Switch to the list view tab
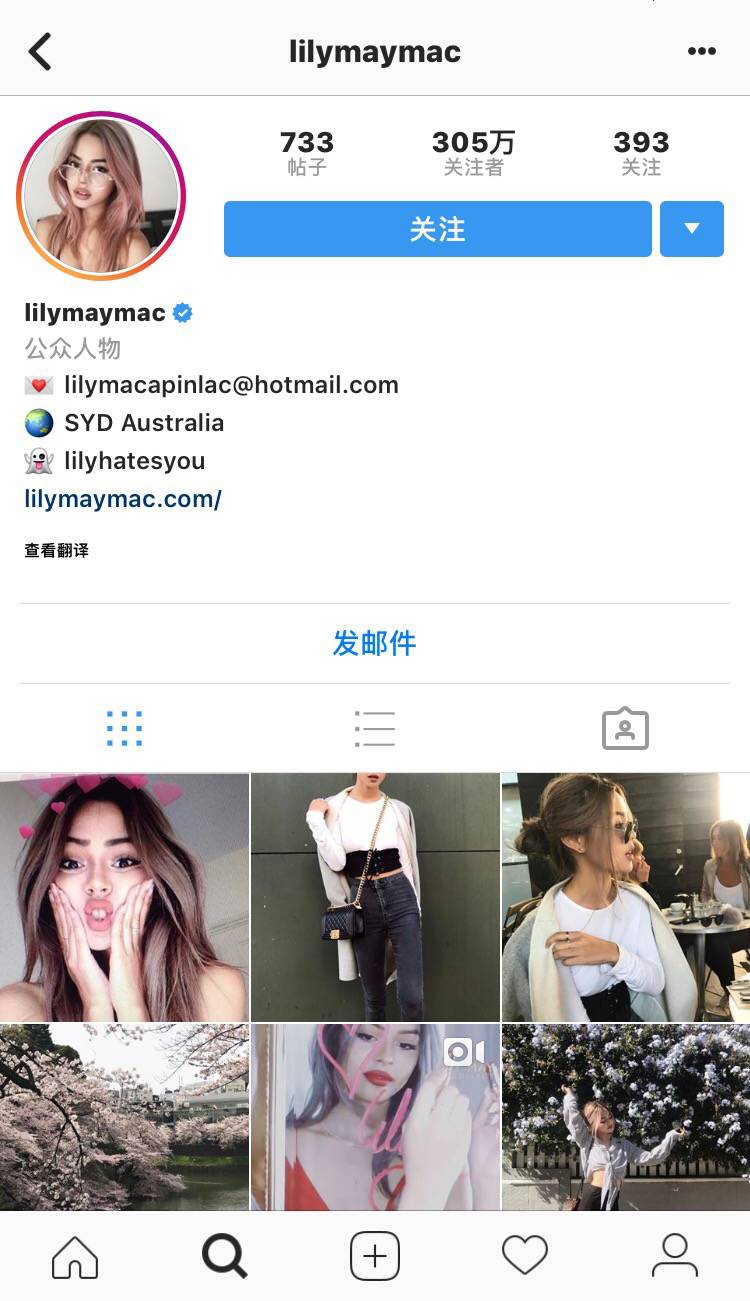Viewport: 750px width, 1301px height. point(375,729)
